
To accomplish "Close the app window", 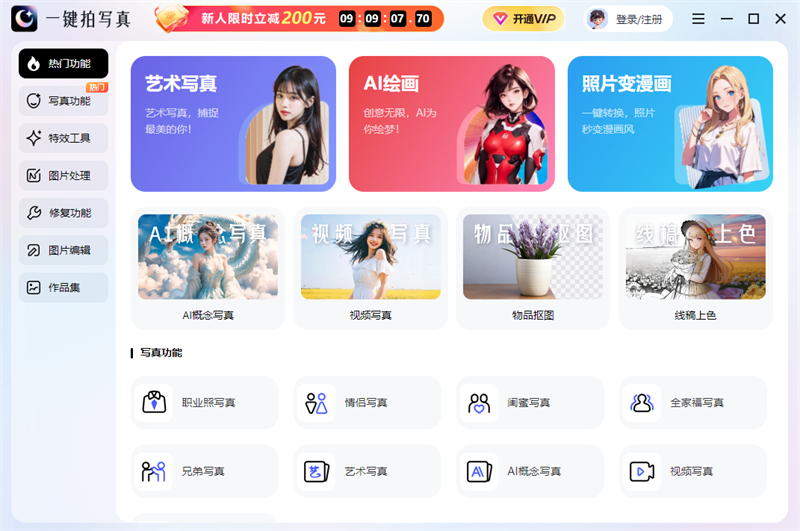I will pos(780,19).
